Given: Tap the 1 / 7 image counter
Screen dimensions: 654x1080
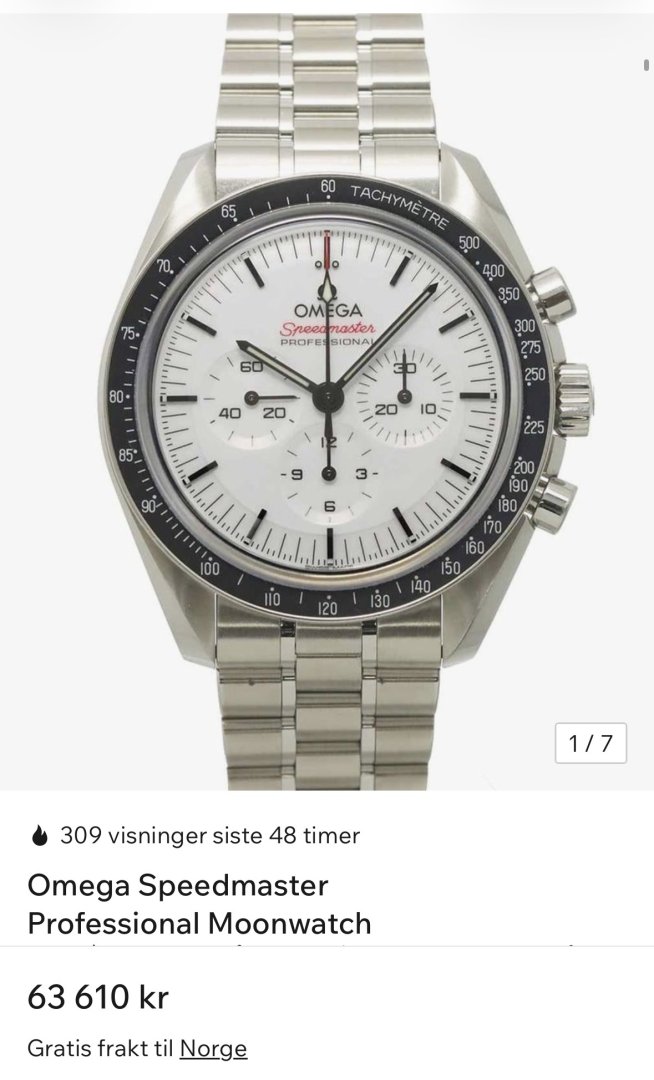Looking at the screenshot, I should [591, 743].
